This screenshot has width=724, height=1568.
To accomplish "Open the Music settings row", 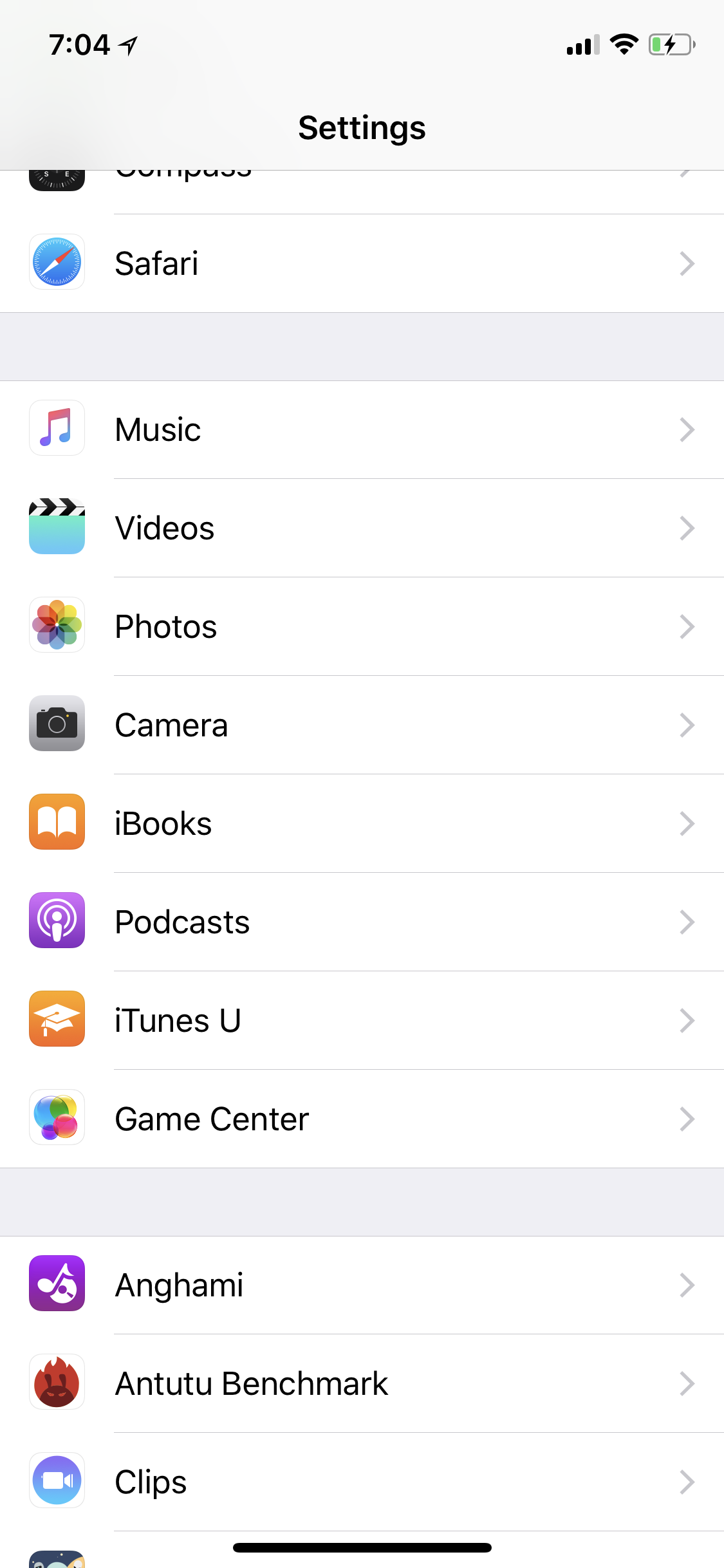I will 362,429.
